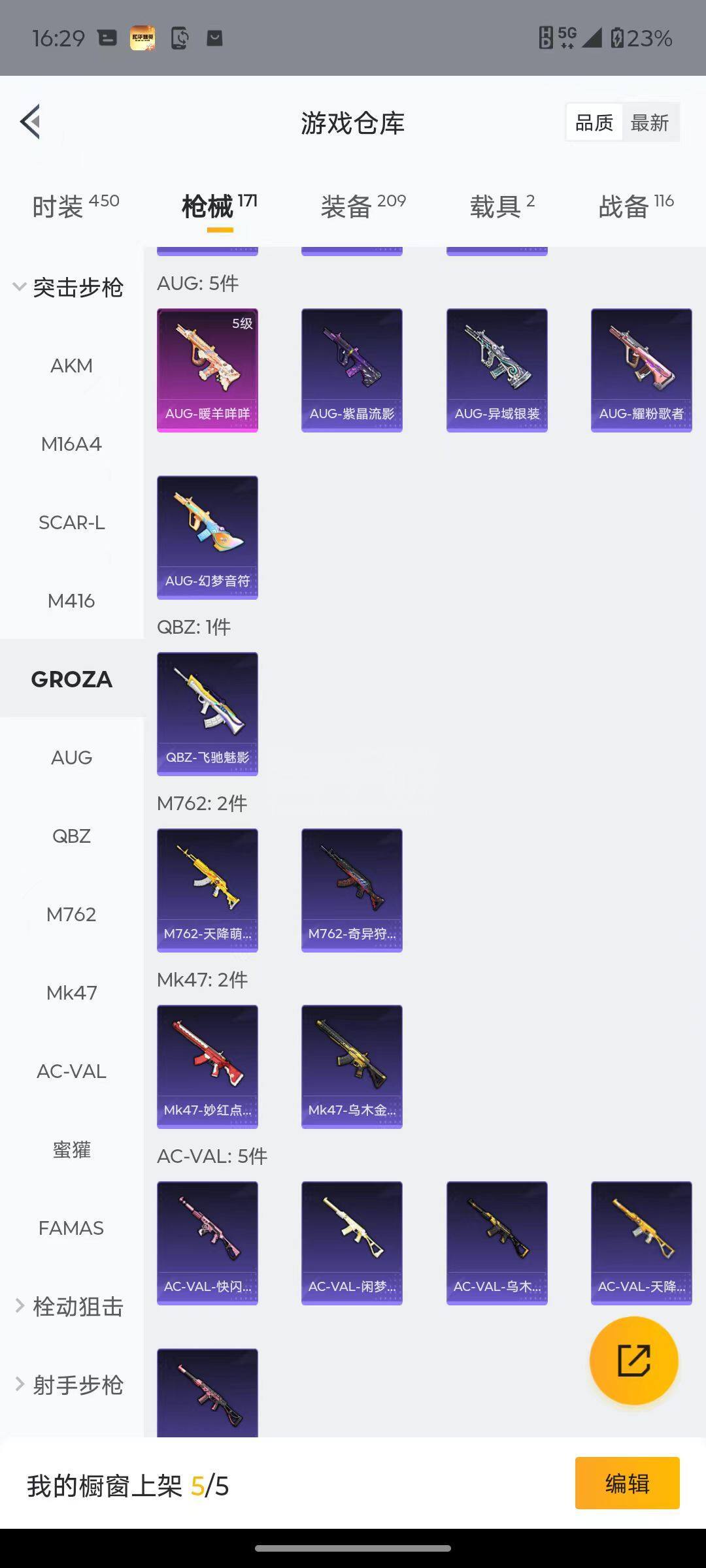This screenshot has width=706, height=1568.
Task: Open the 装备 tab
Action: point(363,206)
